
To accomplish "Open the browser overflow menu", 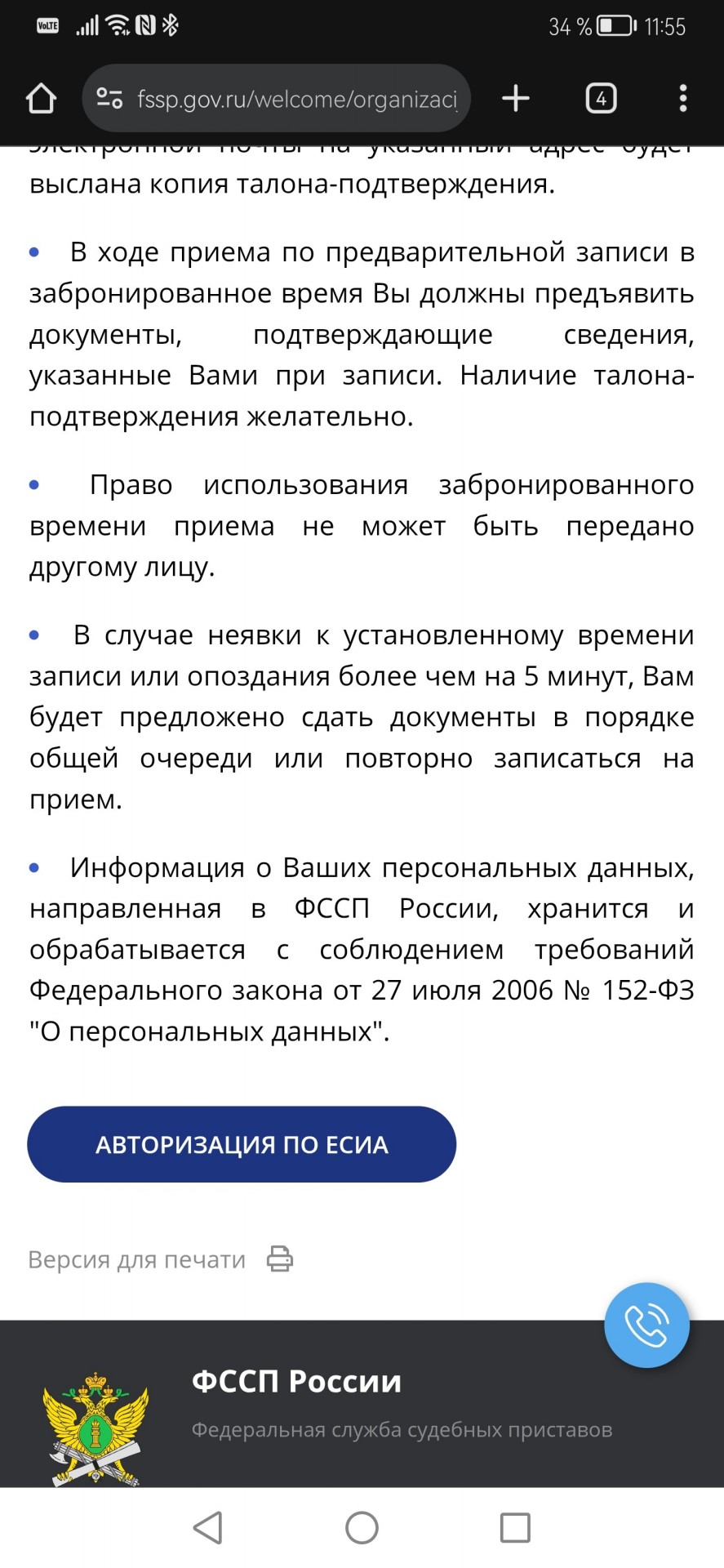I will pyautogui.click(x=683, y=99).
